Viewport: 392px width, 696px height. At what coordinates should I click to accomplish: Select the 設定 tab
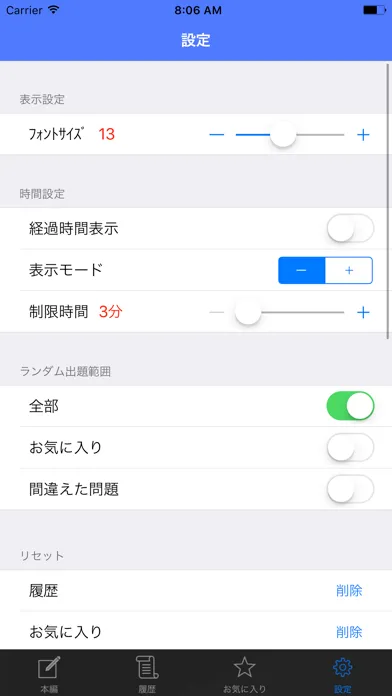pos(343,673)
